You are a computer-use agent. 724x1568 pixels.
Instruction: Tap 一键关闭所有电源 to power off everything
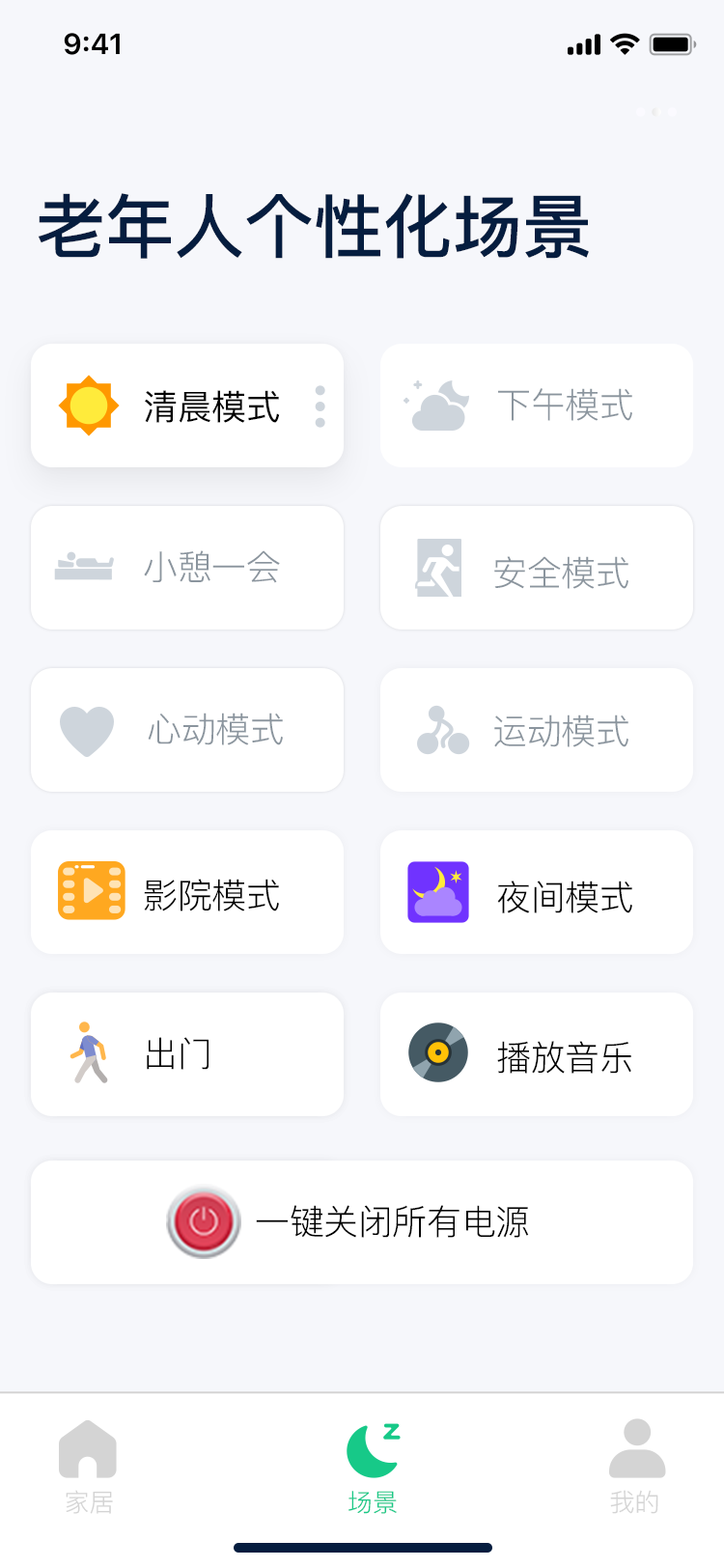tap(362, 1222)
